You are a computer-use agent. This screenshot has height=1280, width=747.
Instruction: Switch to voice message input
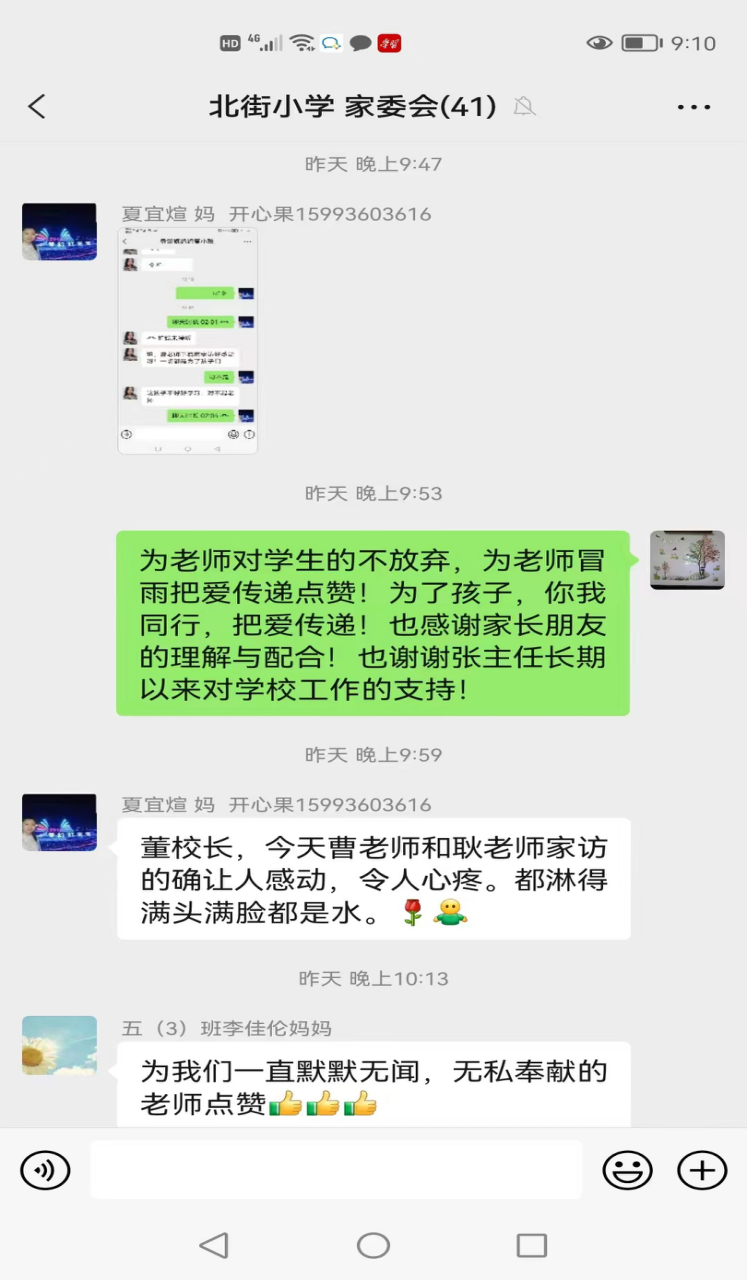point(46,1169)
